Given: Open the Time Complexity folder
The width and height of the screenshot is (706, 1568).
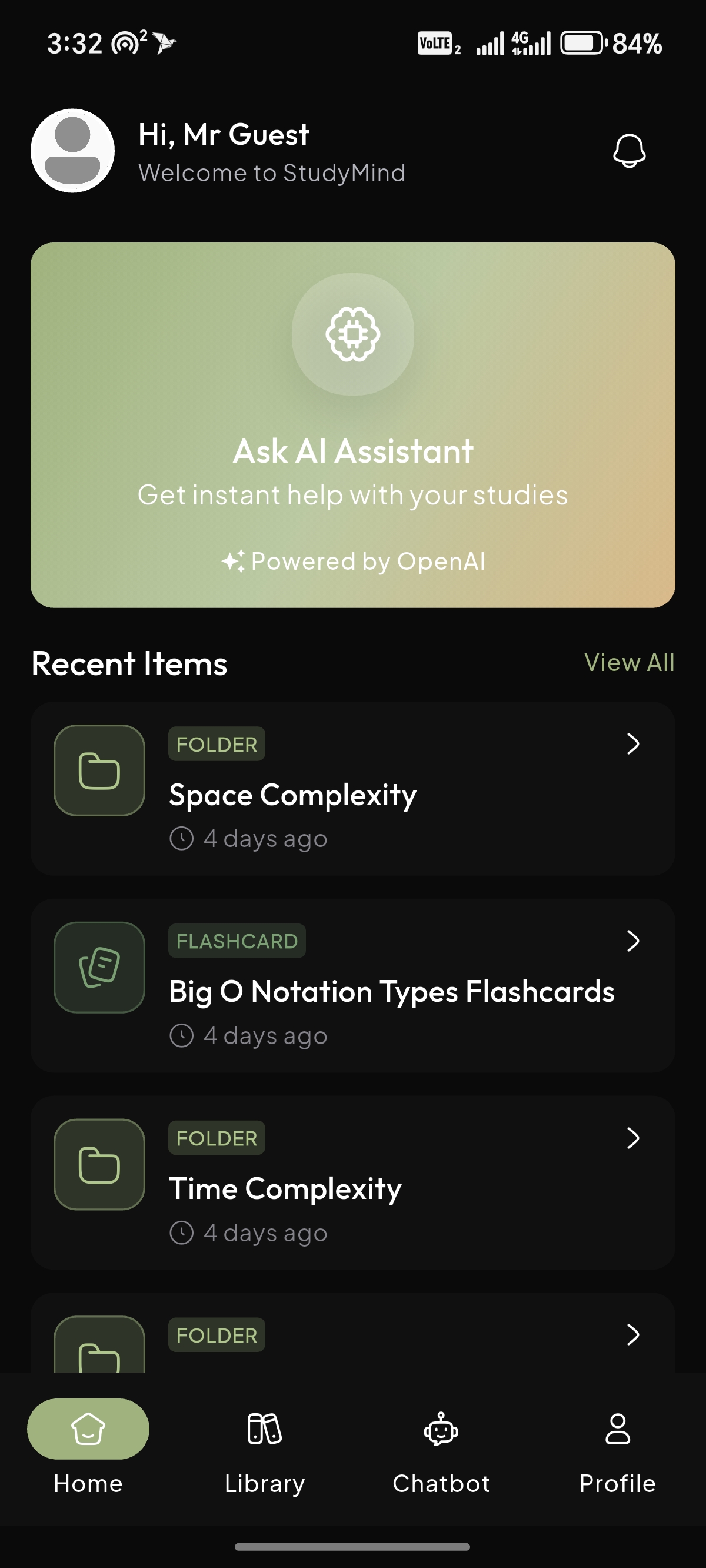Looking at the screenshot, I should (x=353, y=1182).
